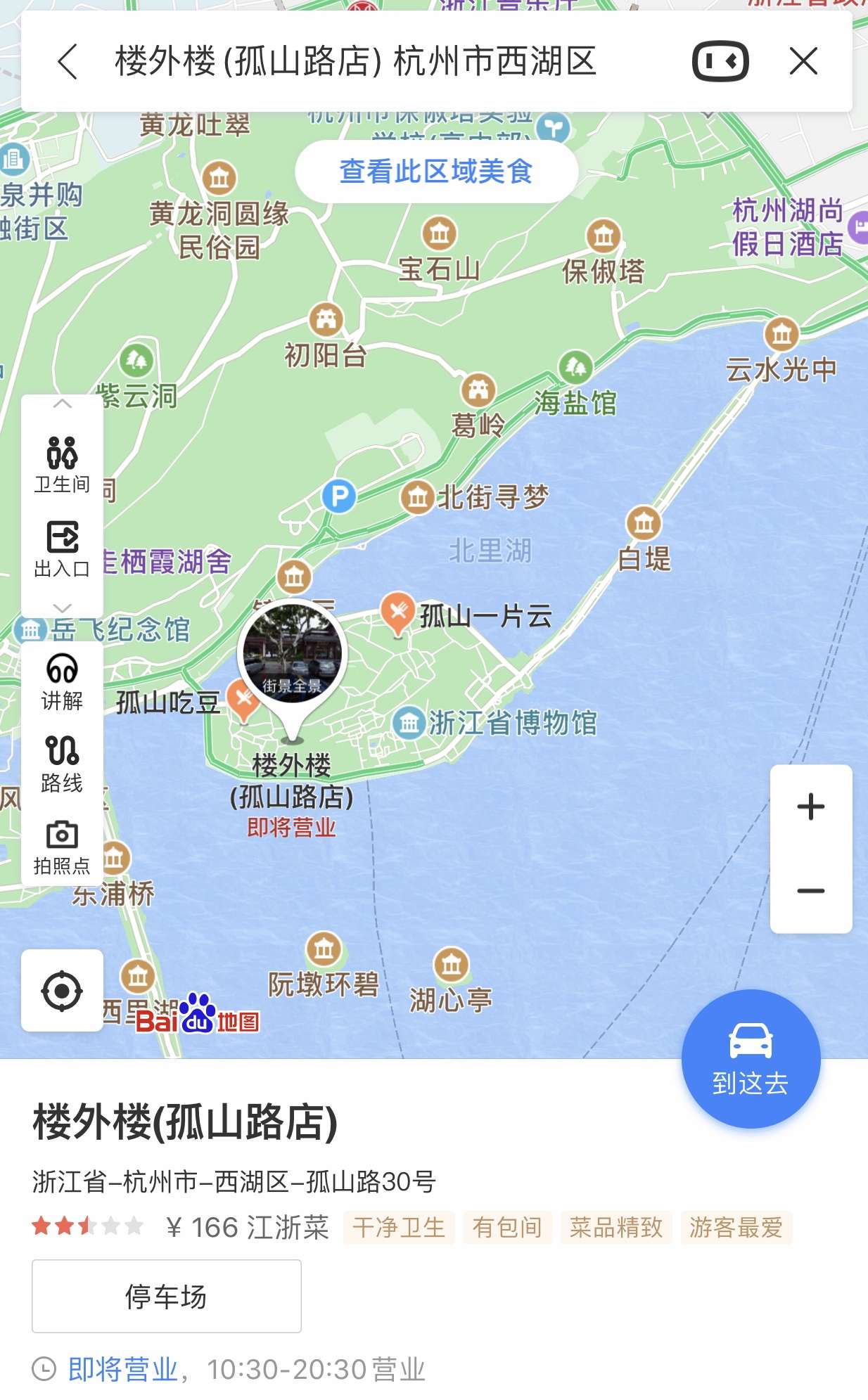Viewport: 868px width, 1400px height.
Task: Tap the parking P marker on map
Action: [339, 496]
